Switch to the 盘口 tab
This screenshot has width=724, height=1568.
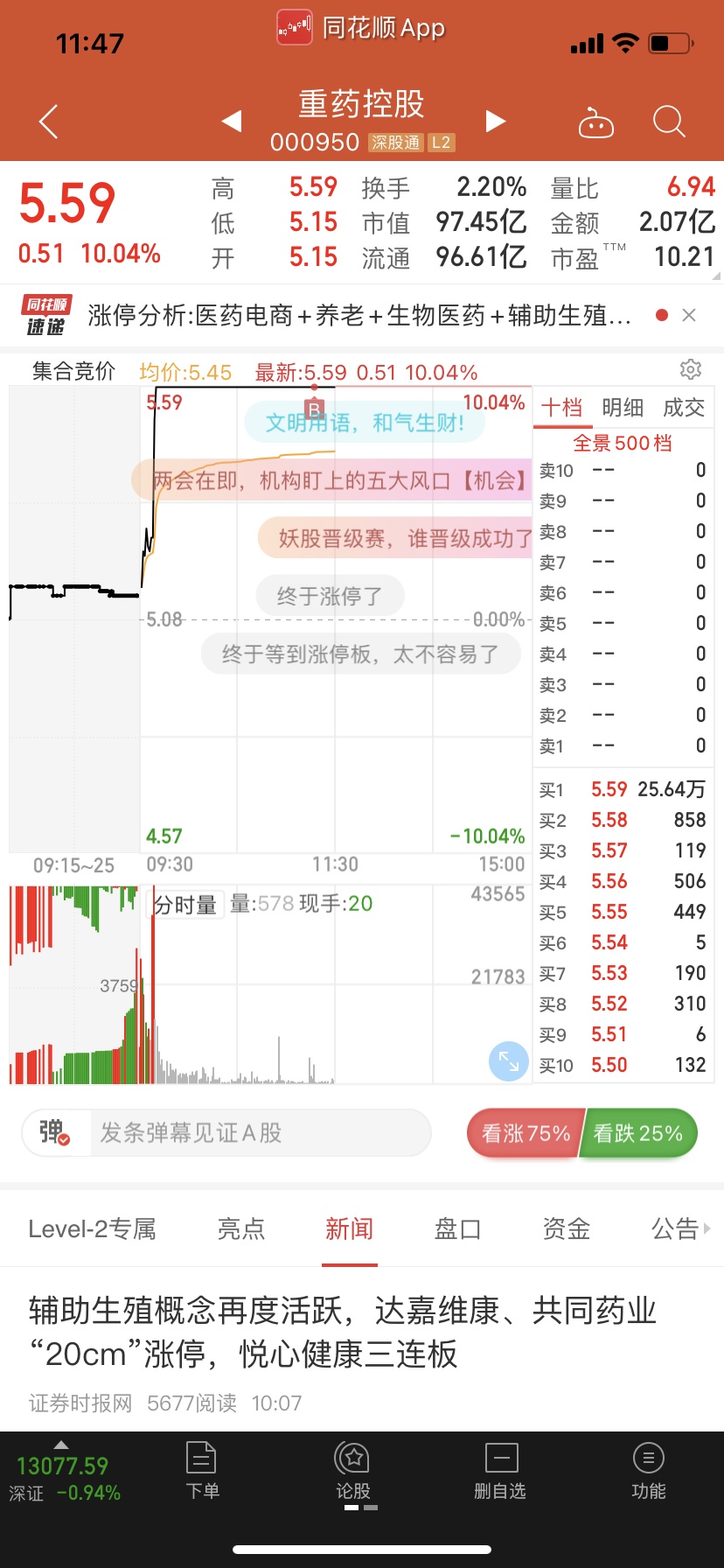click(457, 1229)
